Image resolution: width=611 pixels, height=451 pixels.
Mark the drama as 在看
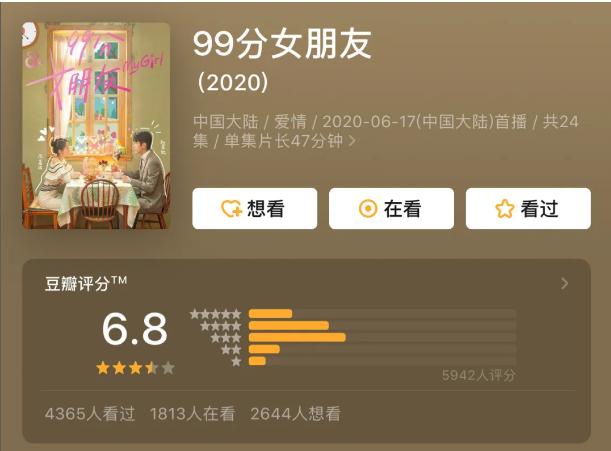click(x=391, y=208)
